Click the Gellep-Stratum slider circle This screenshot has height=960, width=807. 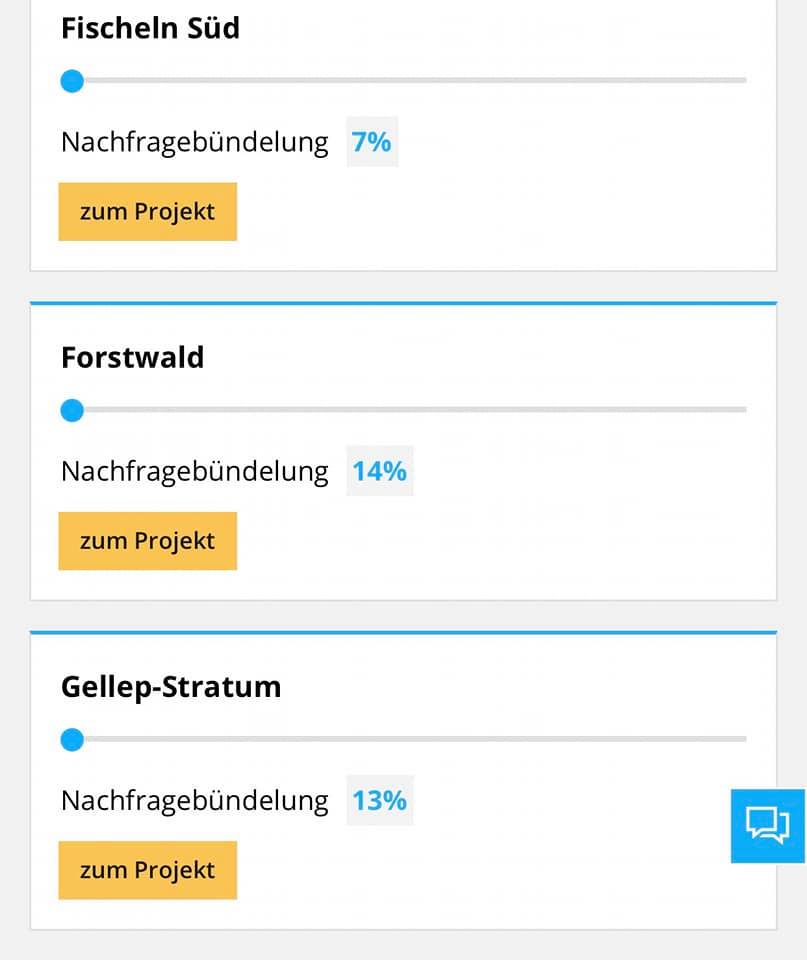(71, 740)
